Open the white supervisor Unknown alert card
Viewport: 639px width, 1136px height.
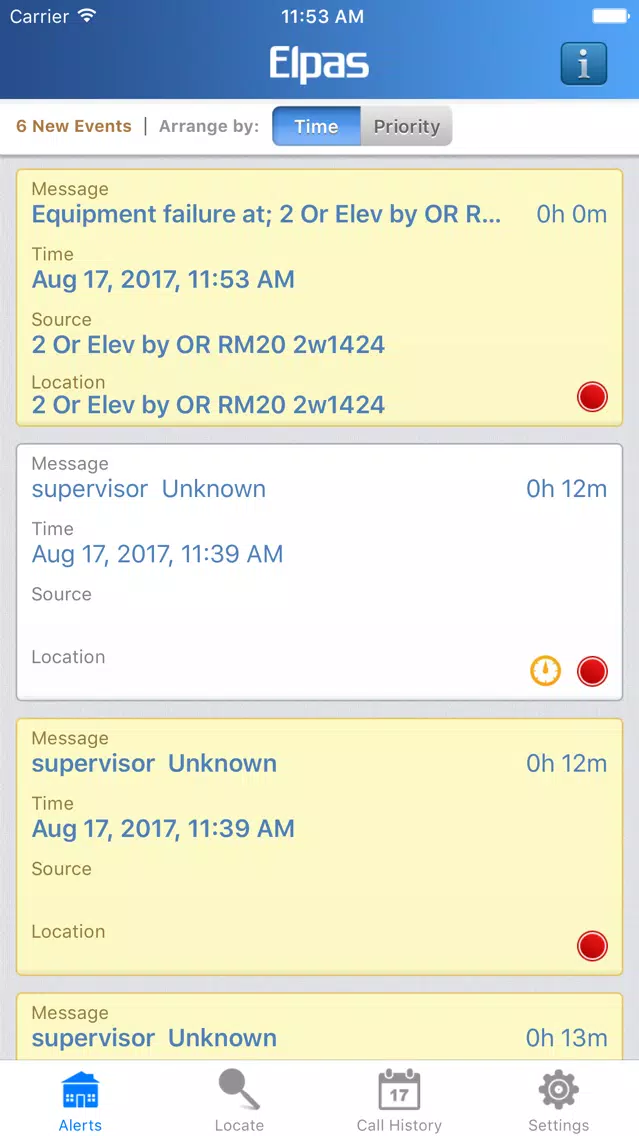click(x=320, y=572)
